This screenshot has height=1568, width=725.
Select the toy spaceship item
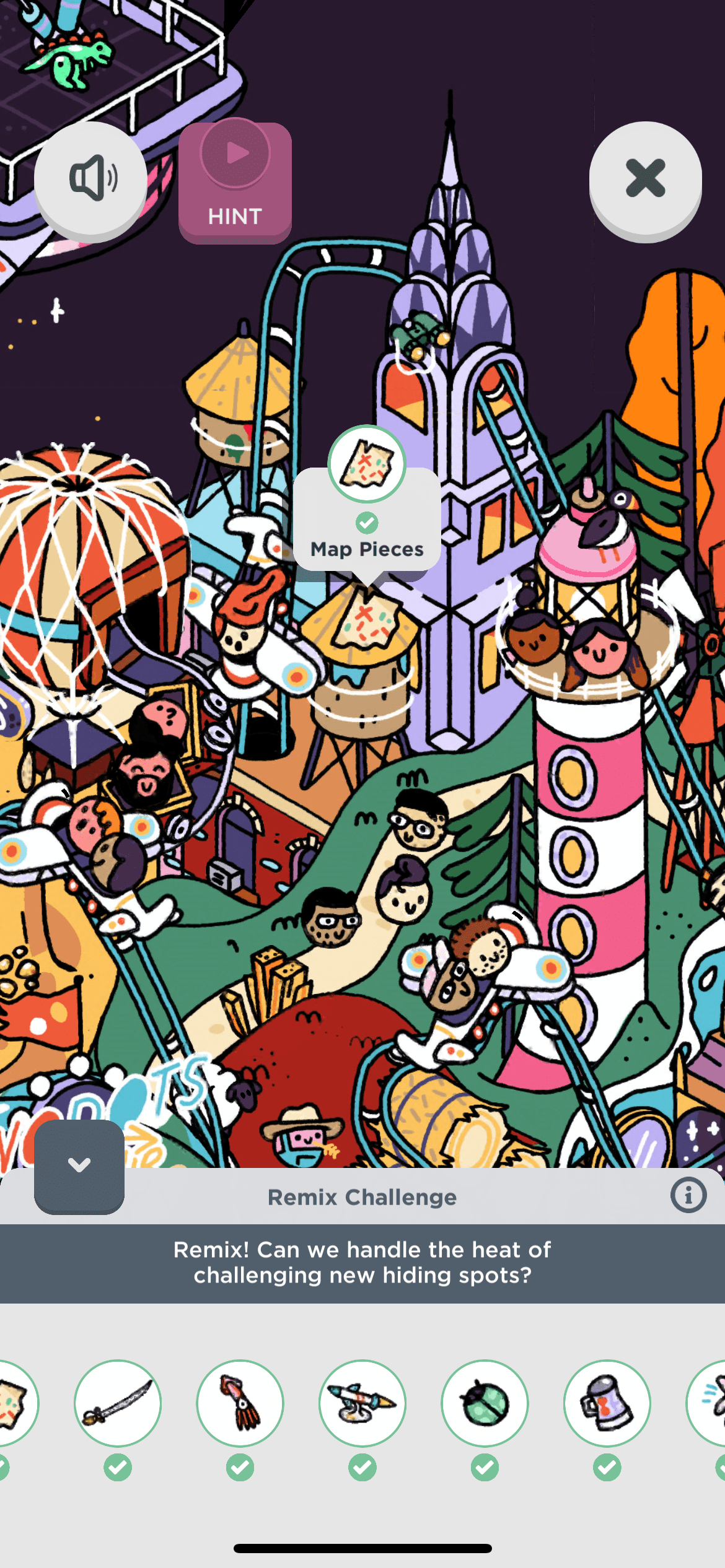(x=362, y=1402)
